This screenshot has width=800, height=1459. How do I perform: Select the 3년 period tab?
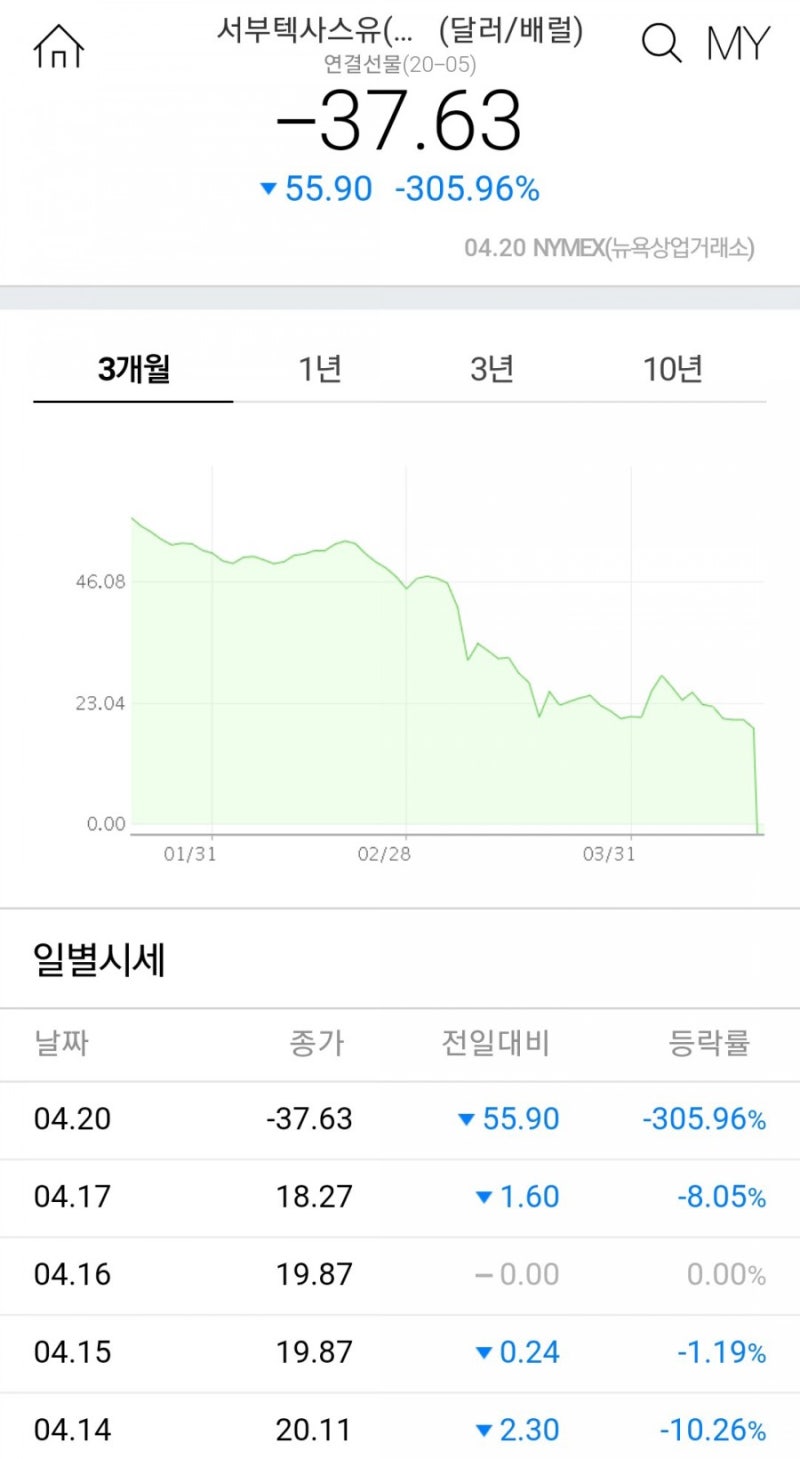tap(493, 368)
